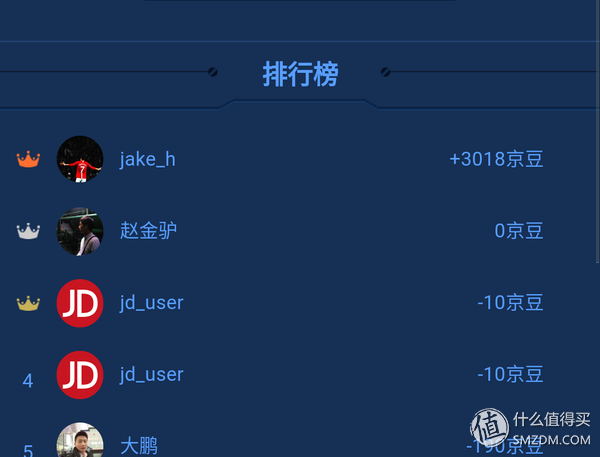Open jake_h's leaderboard entry
This screenshot has width=600, height=457.
(x=147, y=159)
